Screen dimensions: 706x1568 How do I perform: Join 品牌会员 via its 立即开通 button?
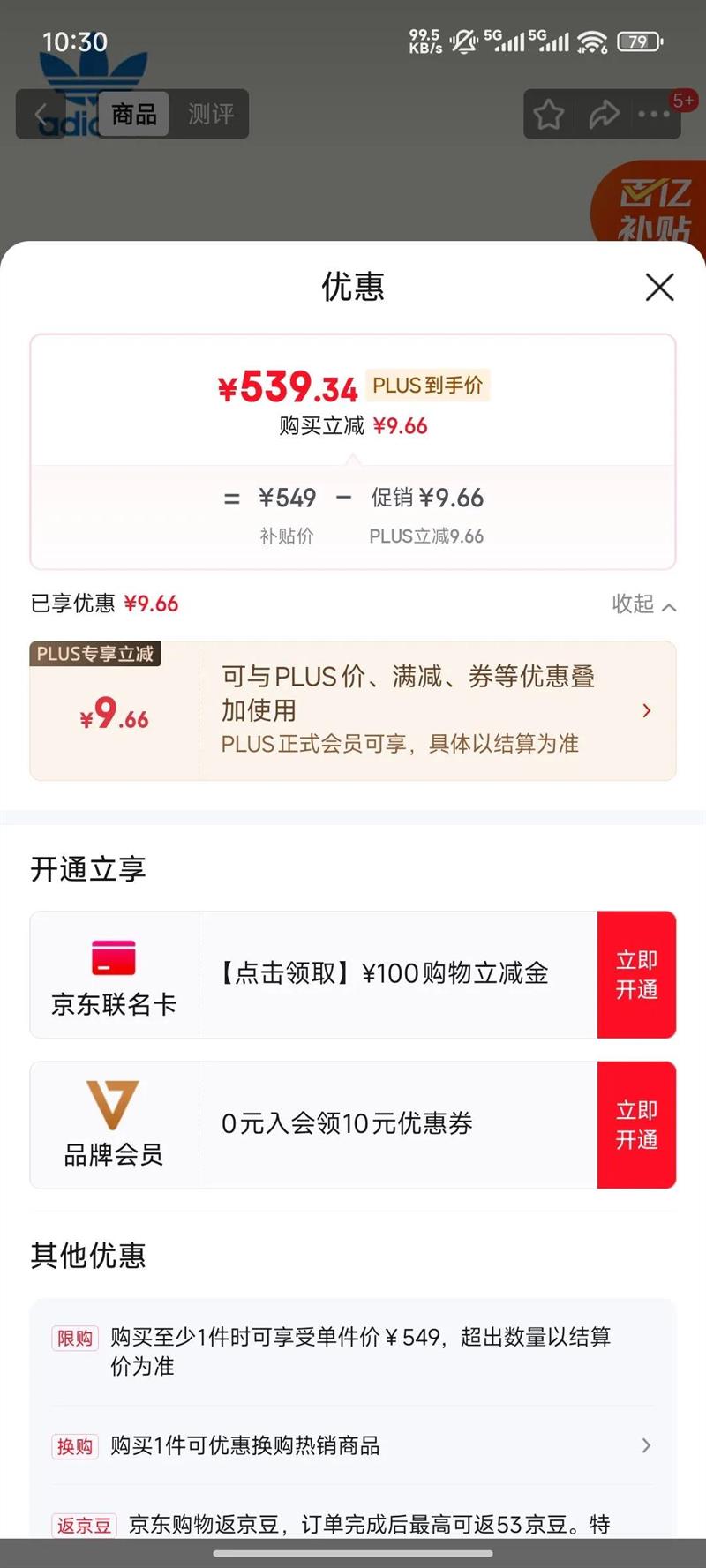click(x=636, y=1125)
